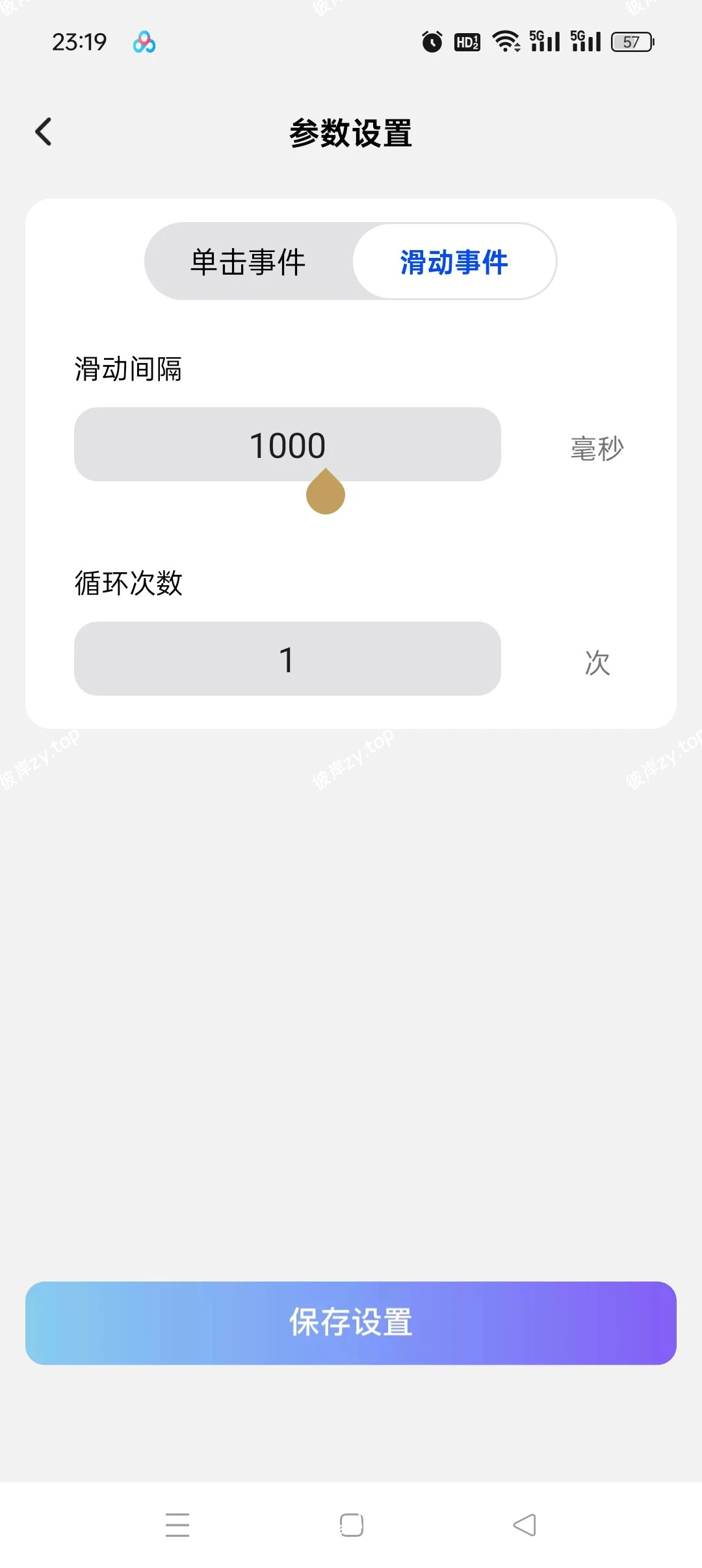Tap the recents button in navigation bar
The height and width of the screenshot is (1568, 702).
click(x=176, y=1524)
